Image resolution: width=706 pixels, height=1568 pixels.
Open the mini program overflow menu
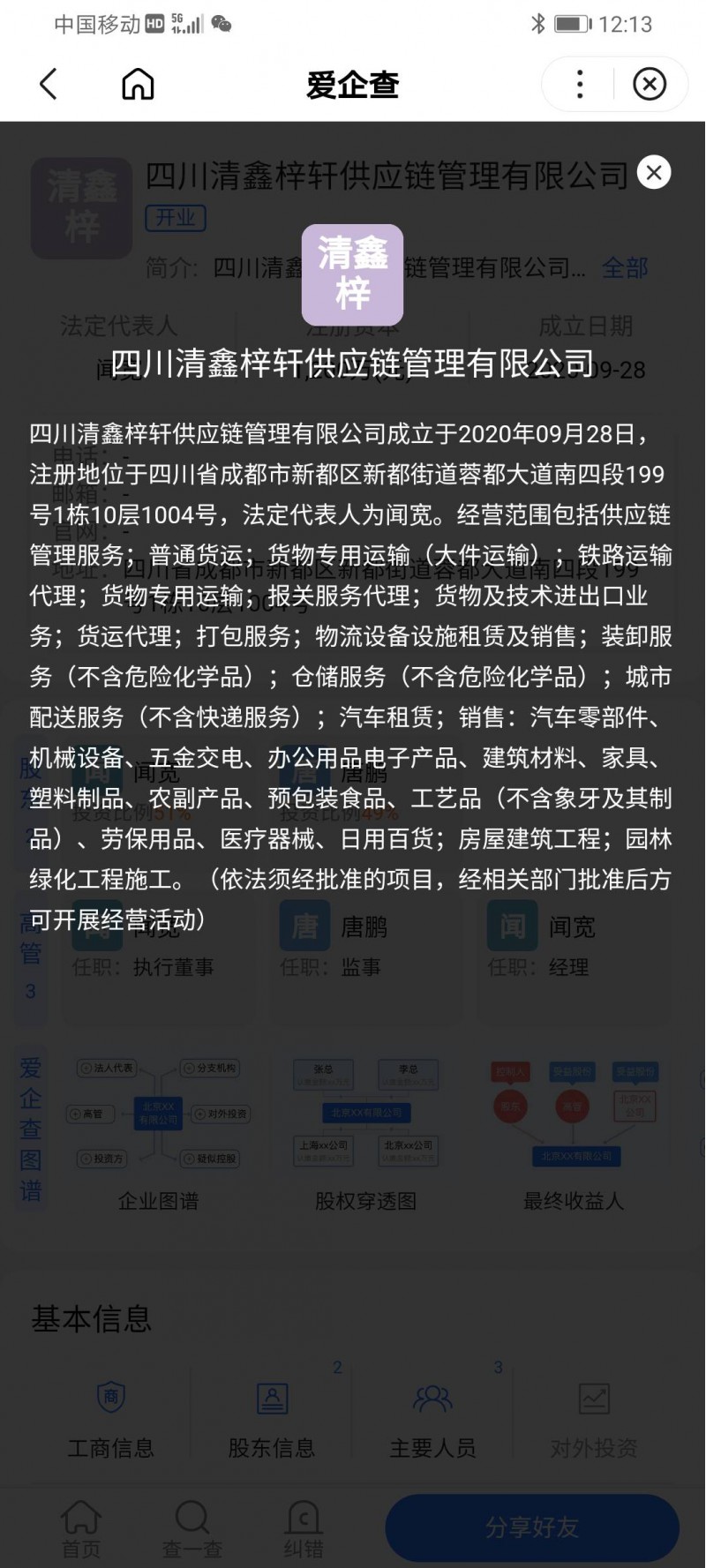coord(580,85)
